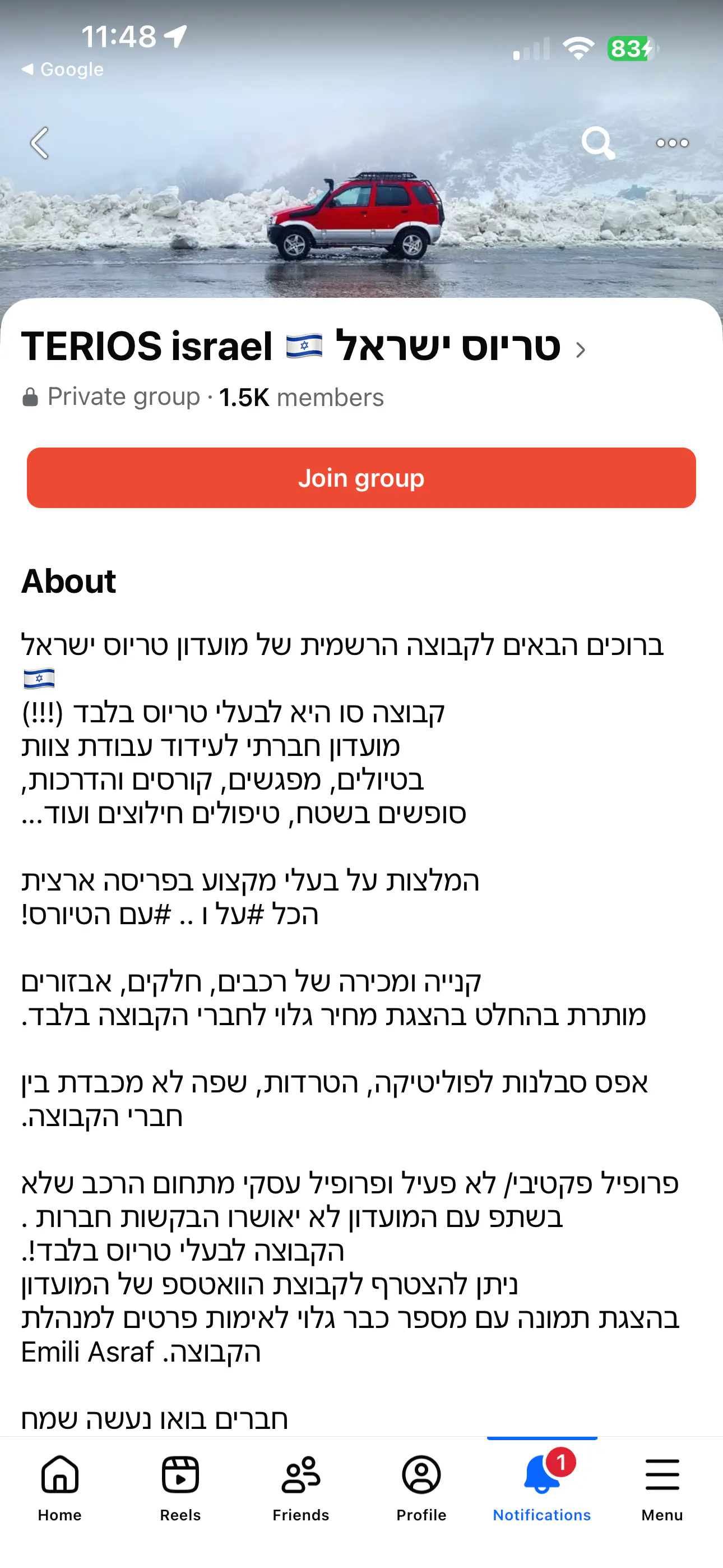Open the three-dot overflow menu
This screenshot has height=1568, width=723.
[672, 143]
